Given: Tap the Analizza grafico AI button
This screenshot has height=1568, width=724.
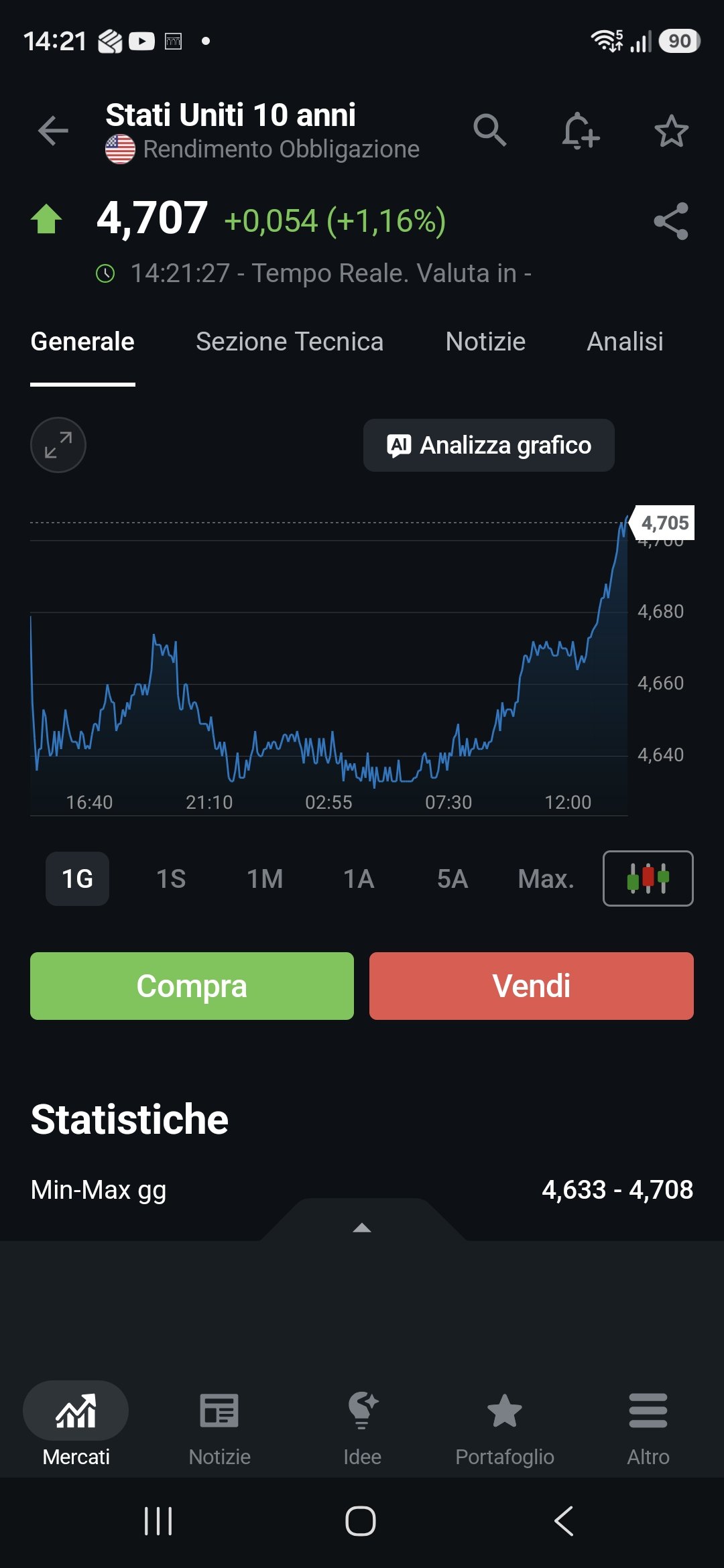Looking at the screenshot, I should 489,445.
